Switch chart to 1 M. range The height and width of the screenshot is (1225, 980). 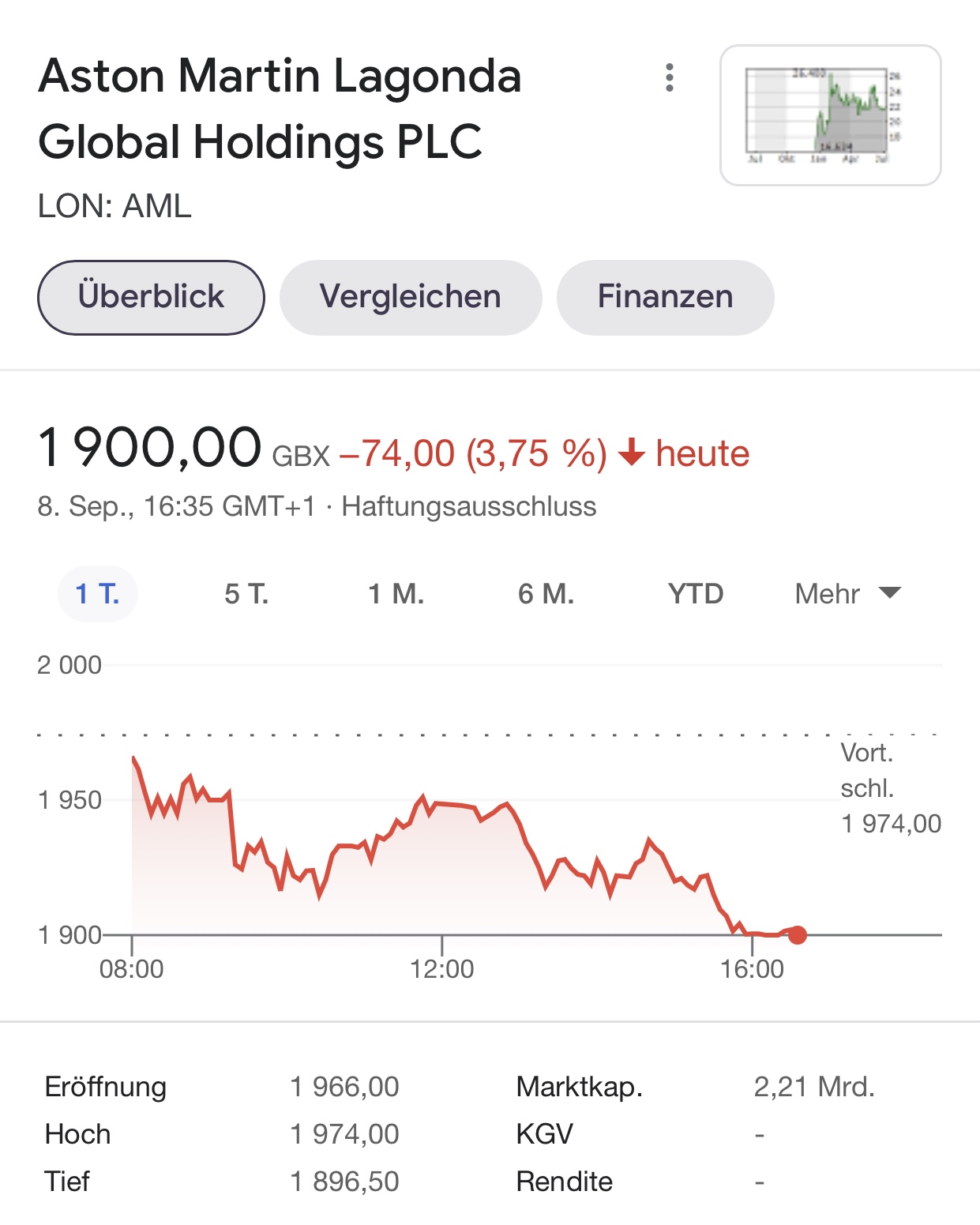396,593
